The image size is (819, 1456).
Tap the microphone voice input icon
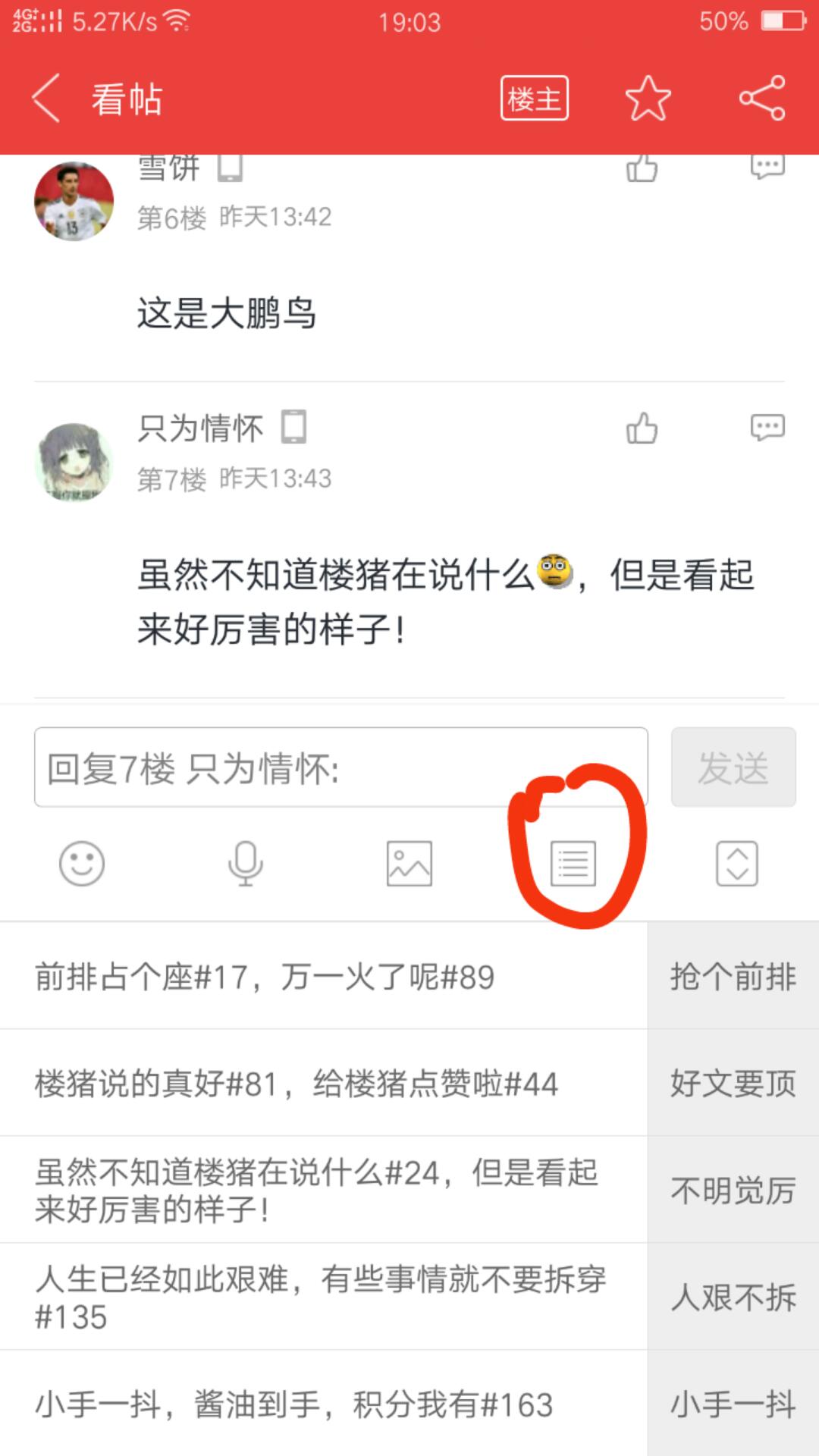(246, 864)
